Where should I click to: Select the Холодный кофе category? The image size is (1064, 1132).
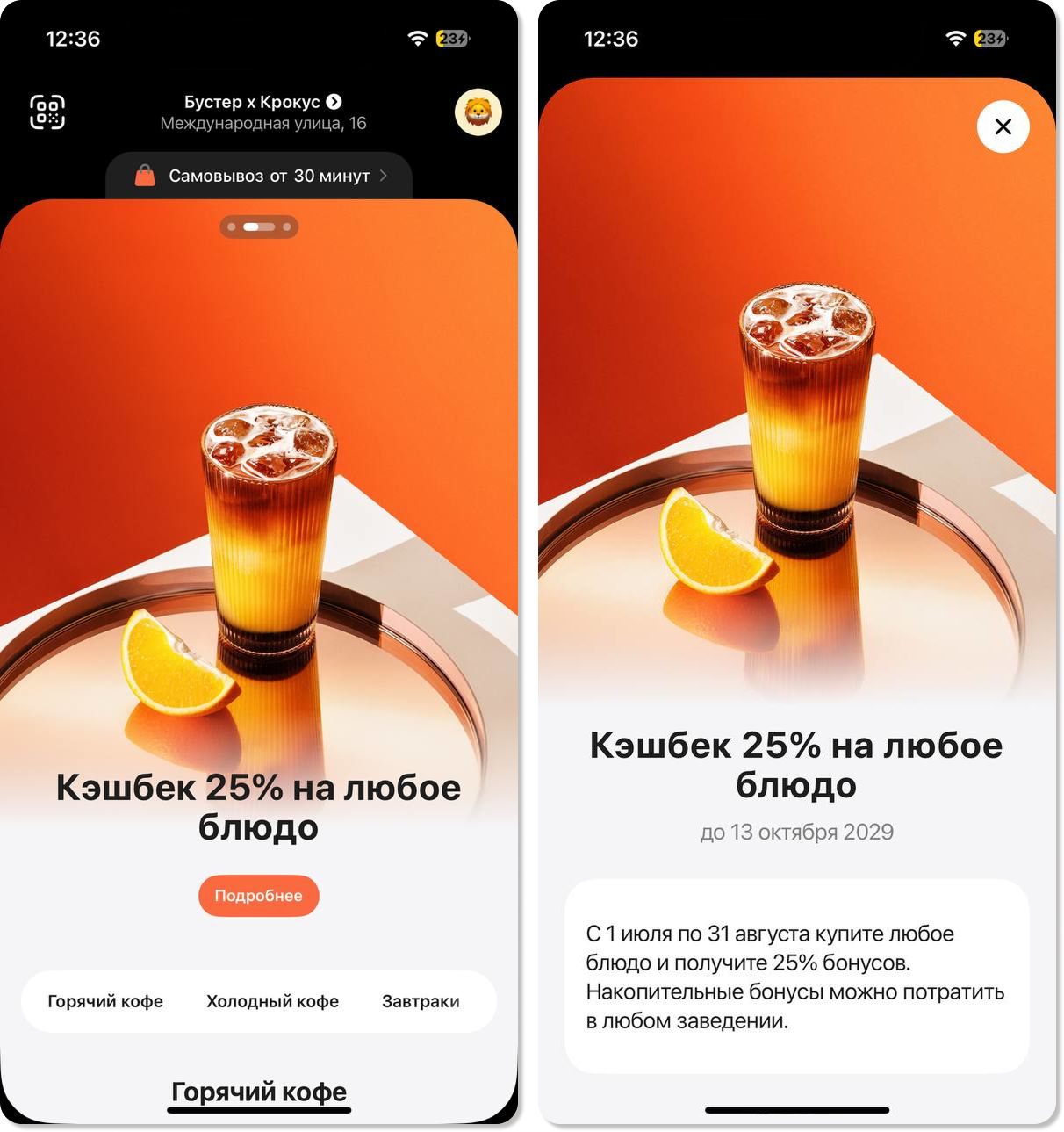pos(272,1001)
